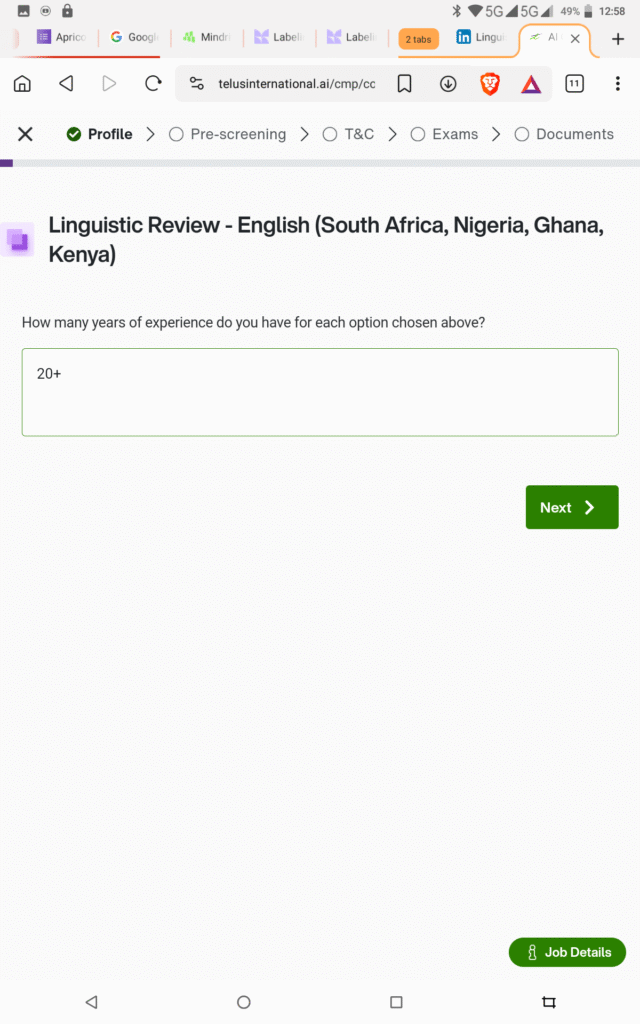Screen dimensions: 640x1024
Task: Switch to the Google tab
Action: [x=134, y=38]
